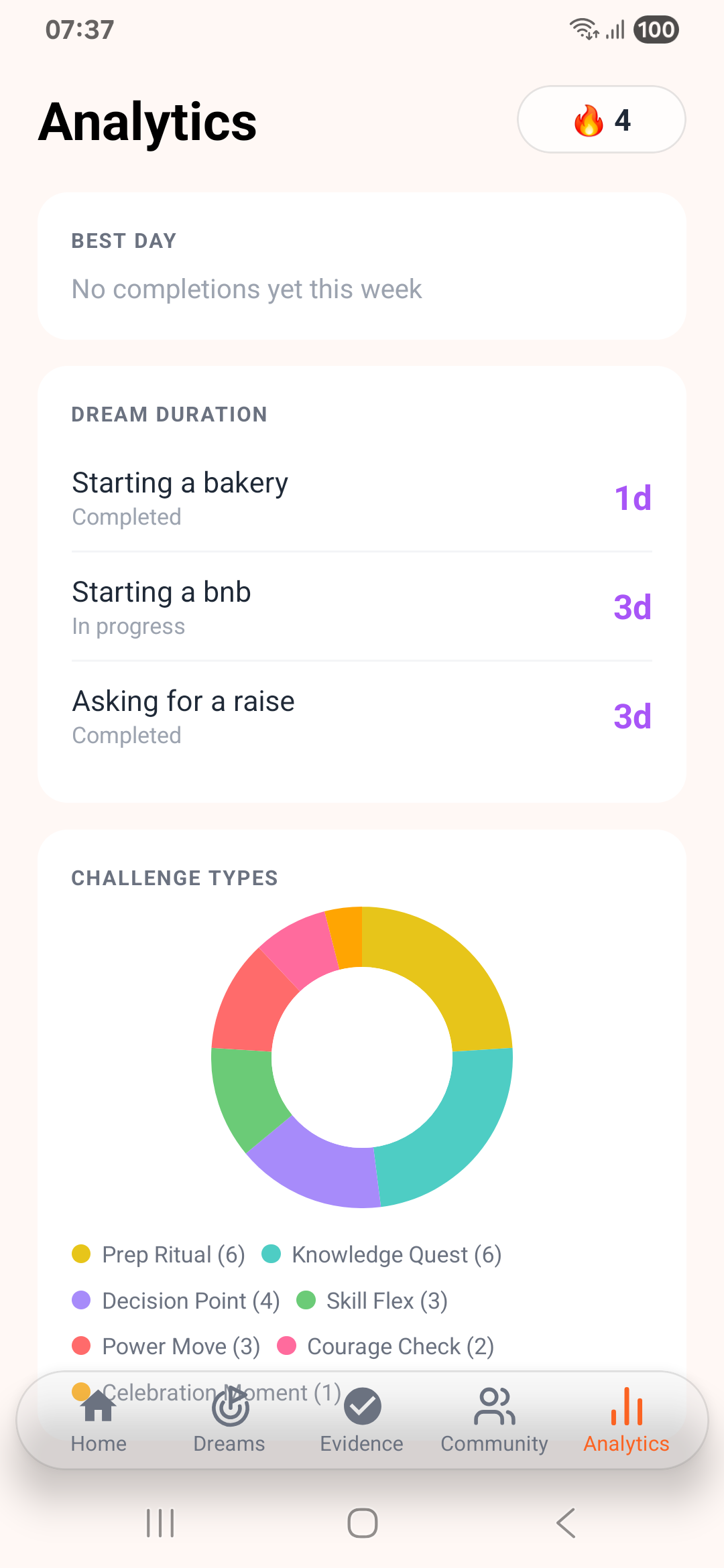Switch to the Home tab
This screenshot has width=724, height=1568.
(x=99, y=1421)
